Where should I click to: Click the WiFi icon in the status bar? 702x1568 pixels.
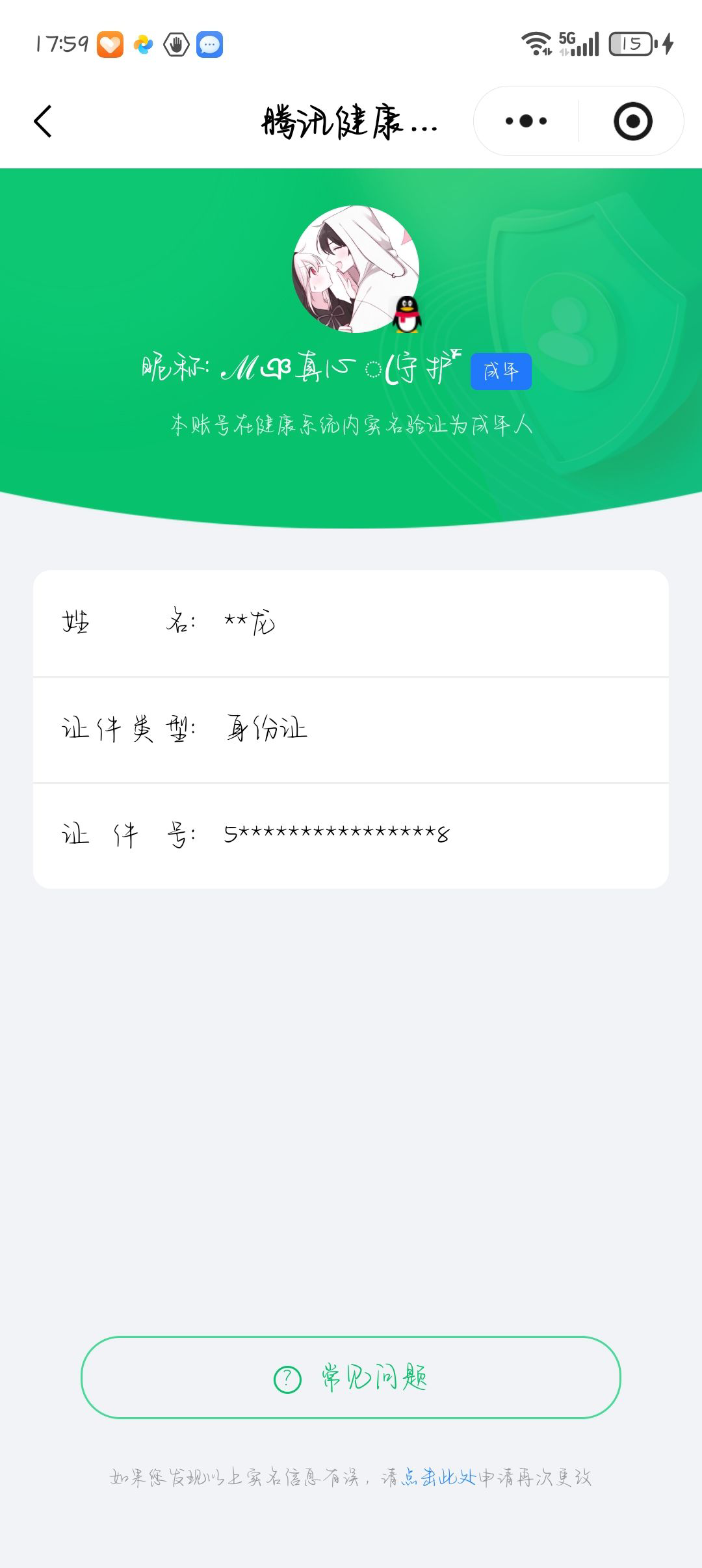(x=535, y=44)
